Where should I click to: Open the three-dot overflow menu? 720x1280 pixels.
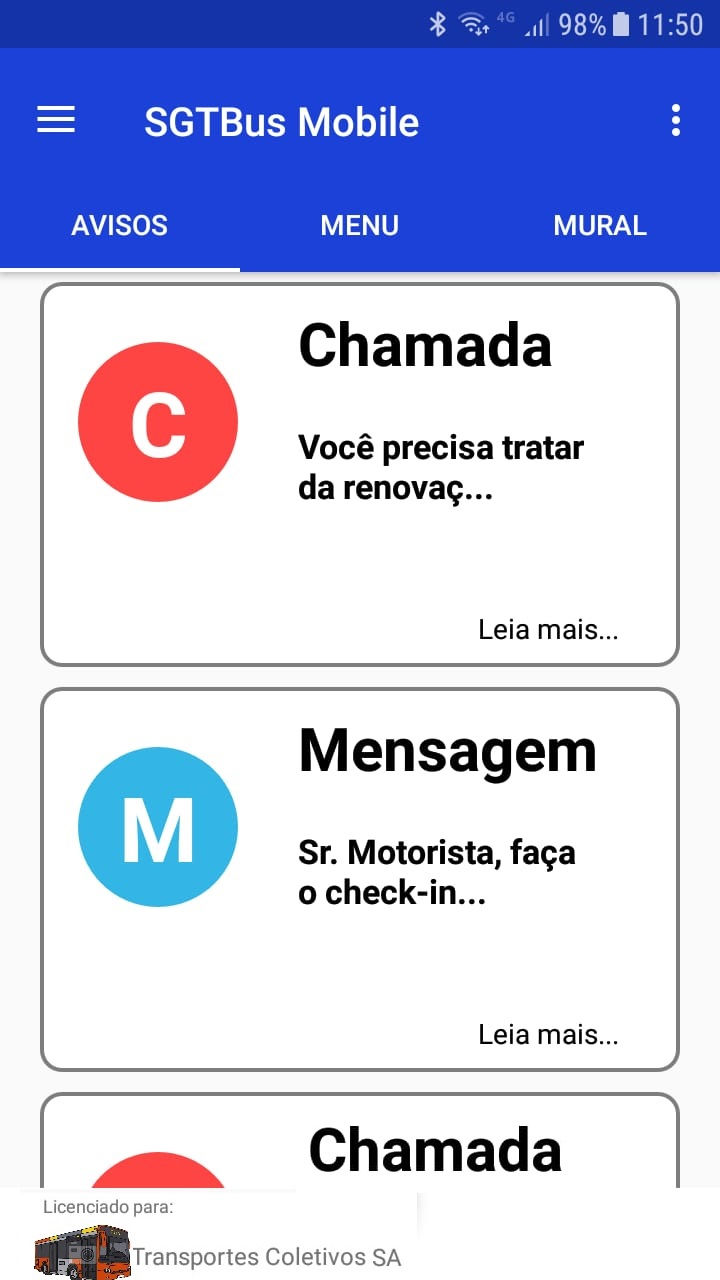[676, 121]
